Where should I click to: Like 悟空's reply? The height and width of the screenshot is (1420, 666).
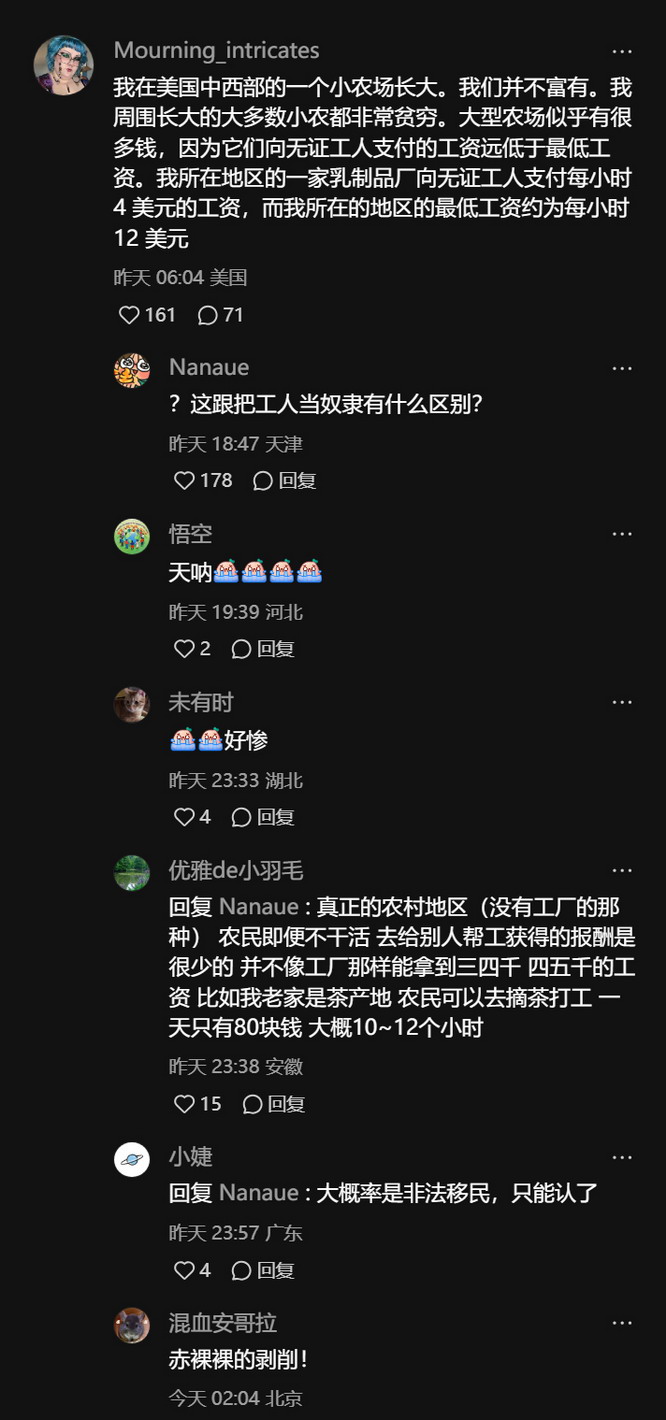[185, 649]
